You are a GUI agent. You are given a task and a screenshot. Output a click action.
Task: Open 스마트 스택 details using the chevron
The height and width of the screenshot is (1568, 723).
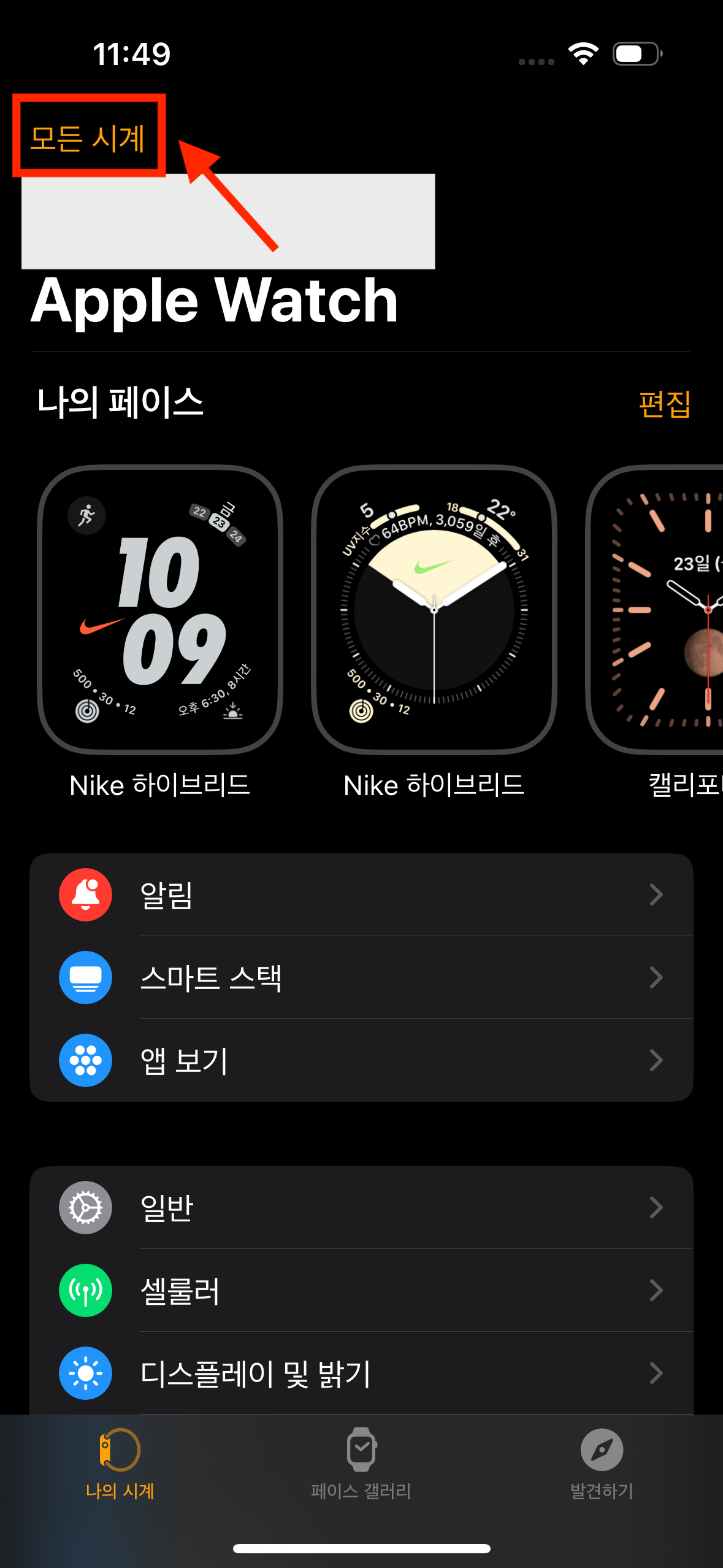coord(657,978)
